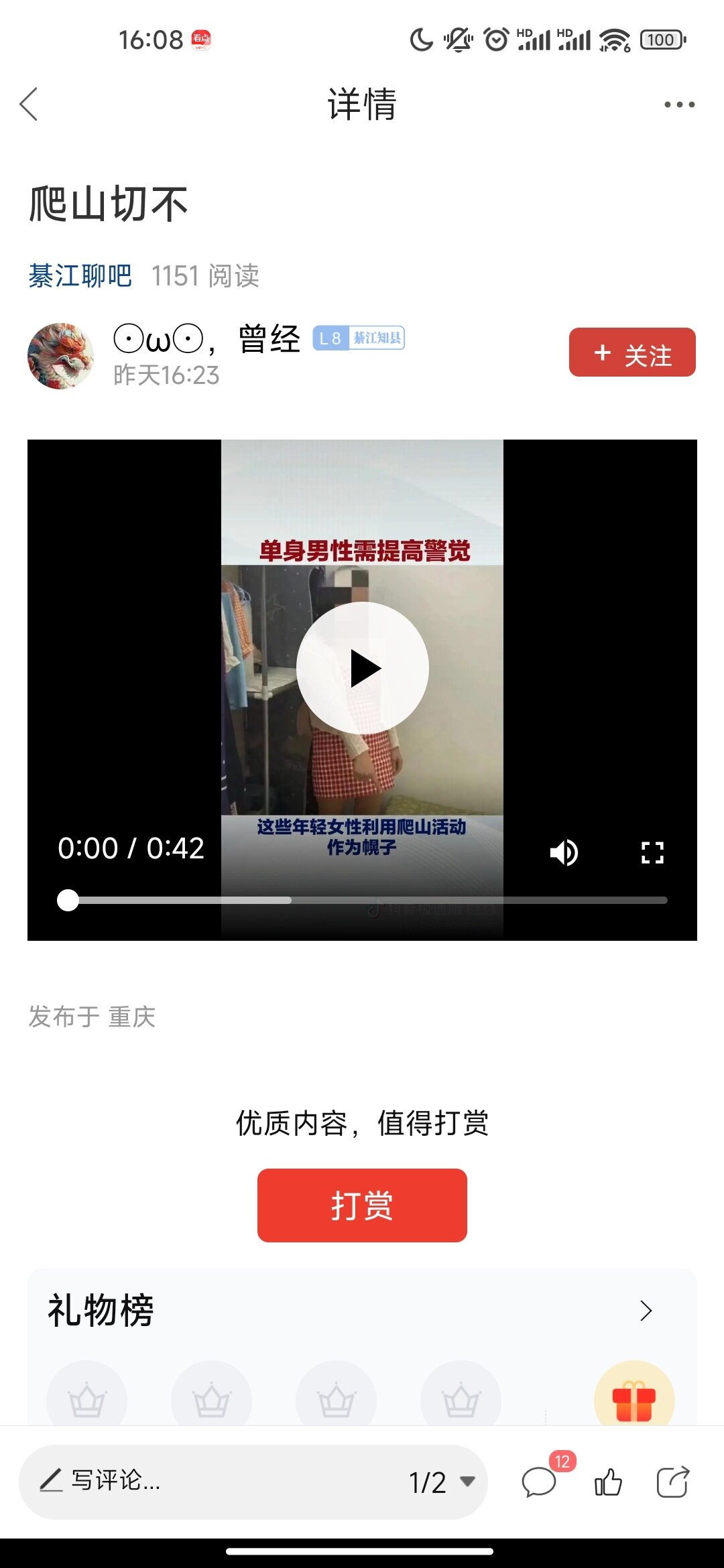This screenshot has height=1568, width=724.
Task: Expand the 礼物榜 gift ranking
Action: pyautogui.click(x=646, y=1311)
